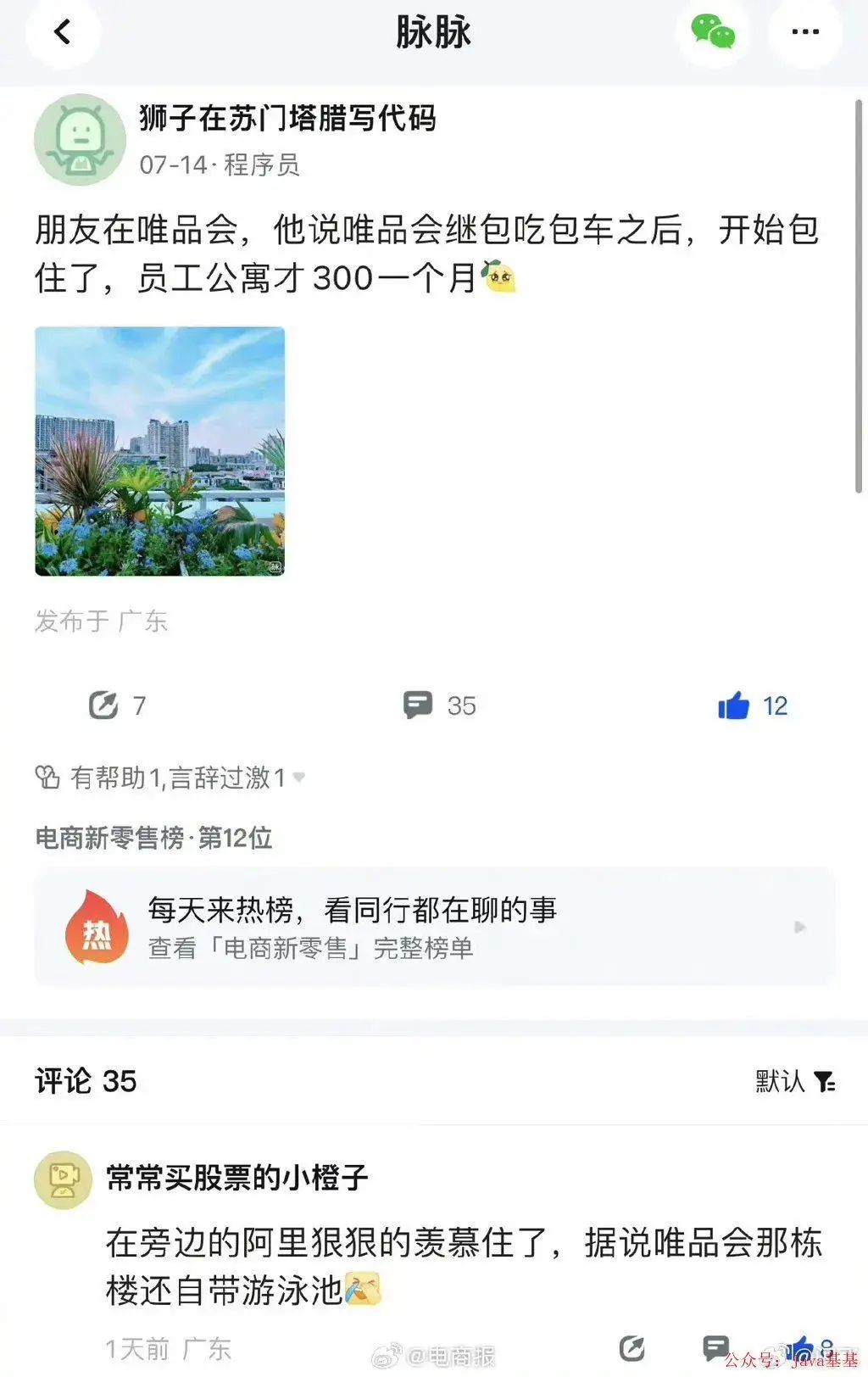Image resolution: width=868 pixels, height=1377 pixels.
Task: Open the profile avatar of 狮子在苏门塔腊写代码
Action: click(80, 140)
